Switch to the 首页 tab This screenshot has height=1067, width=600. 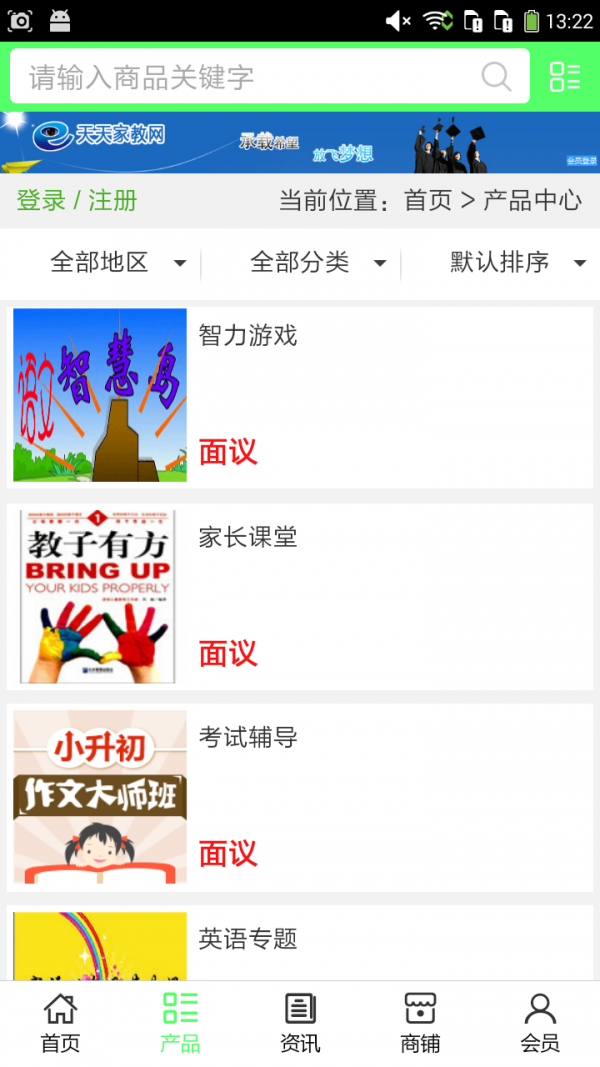[60, 1023]
